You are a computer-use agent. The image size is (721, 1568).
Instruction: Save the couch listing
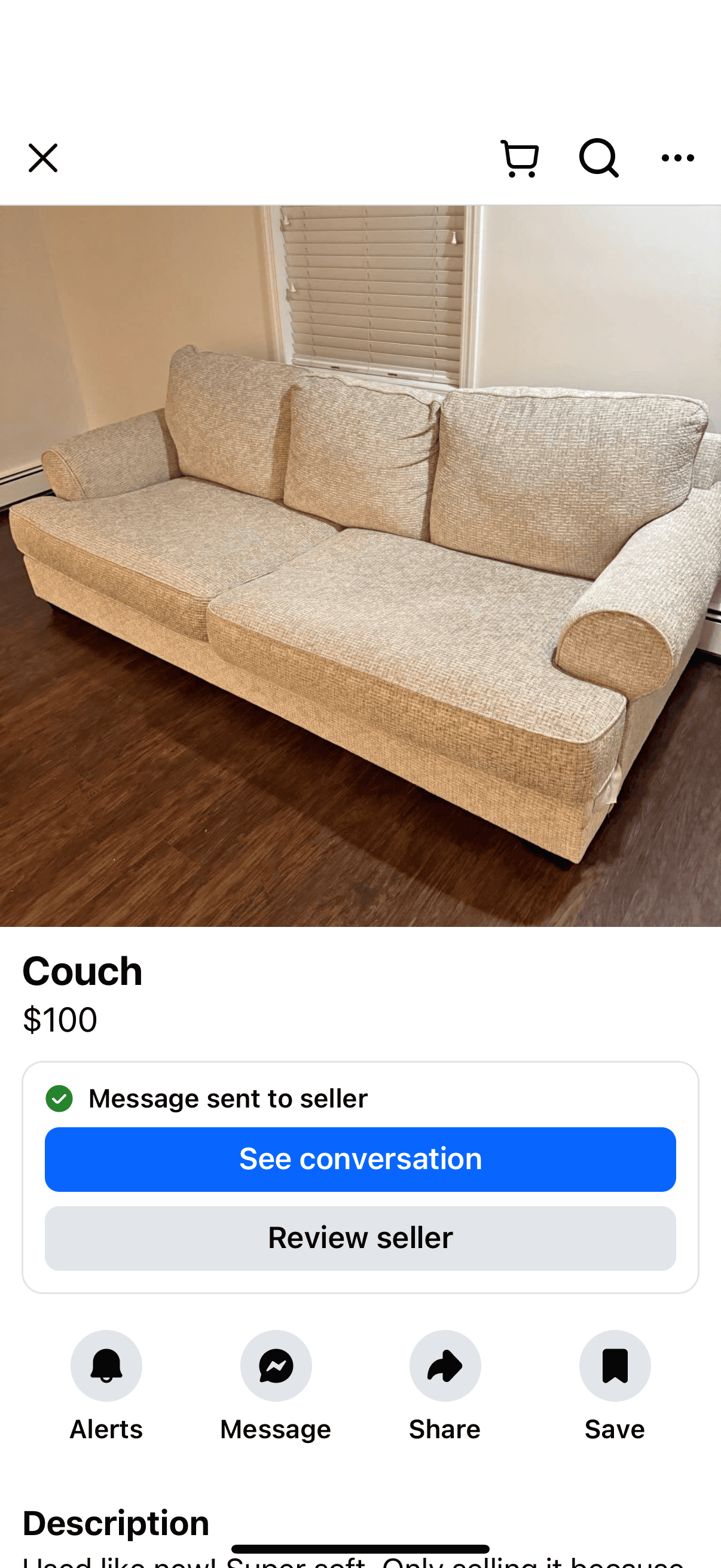click(x=615, y=1366)
